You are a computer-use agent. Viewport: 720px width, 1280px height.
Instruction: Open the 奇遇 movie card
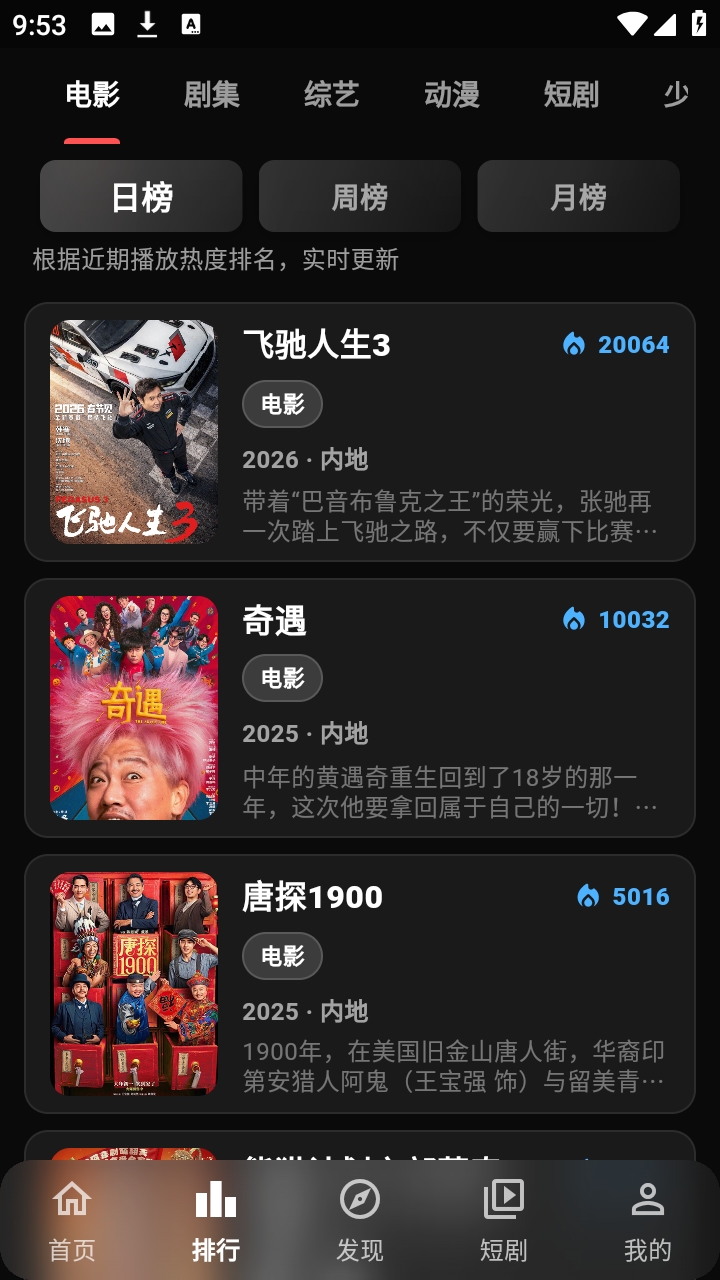[360, 708]
